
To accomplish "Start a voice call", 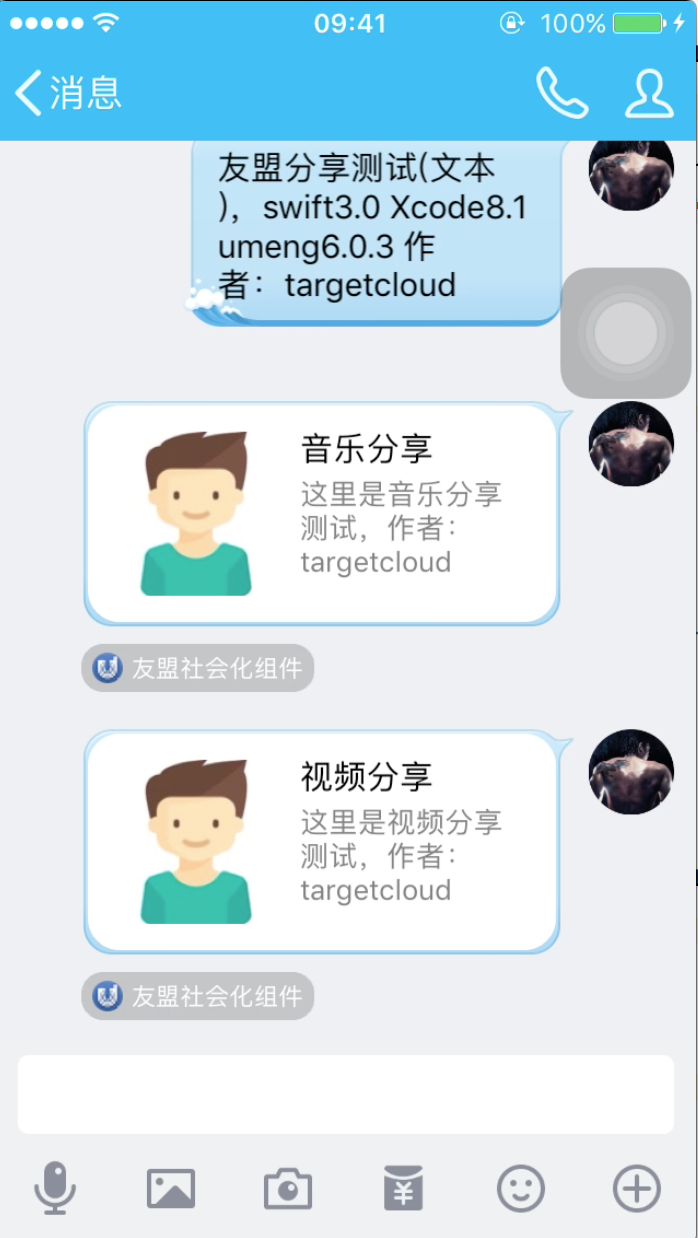I will click(x=562, y=93).
